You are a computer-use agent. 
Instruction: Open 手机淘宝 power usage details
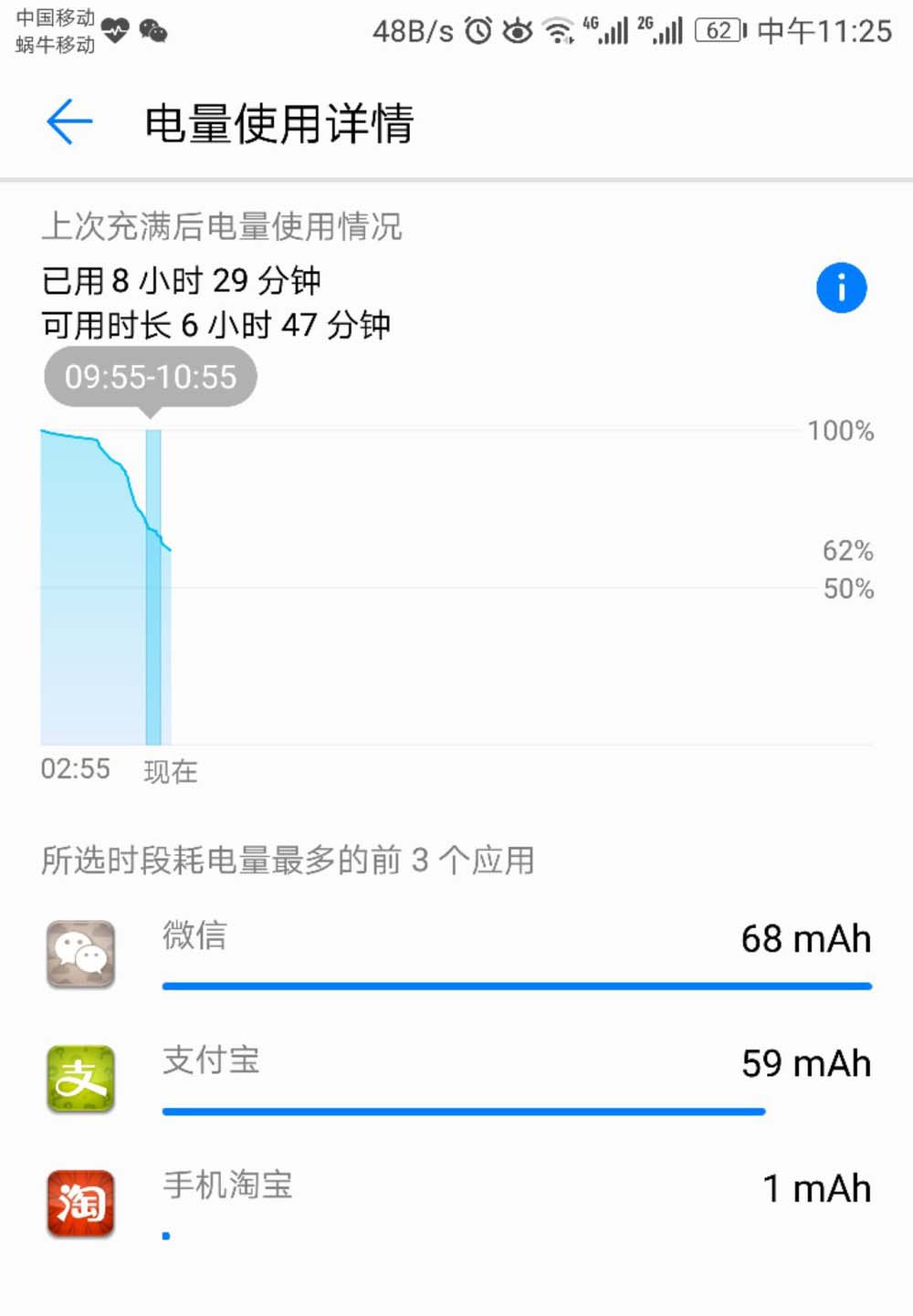click(x=456, y=1203)
